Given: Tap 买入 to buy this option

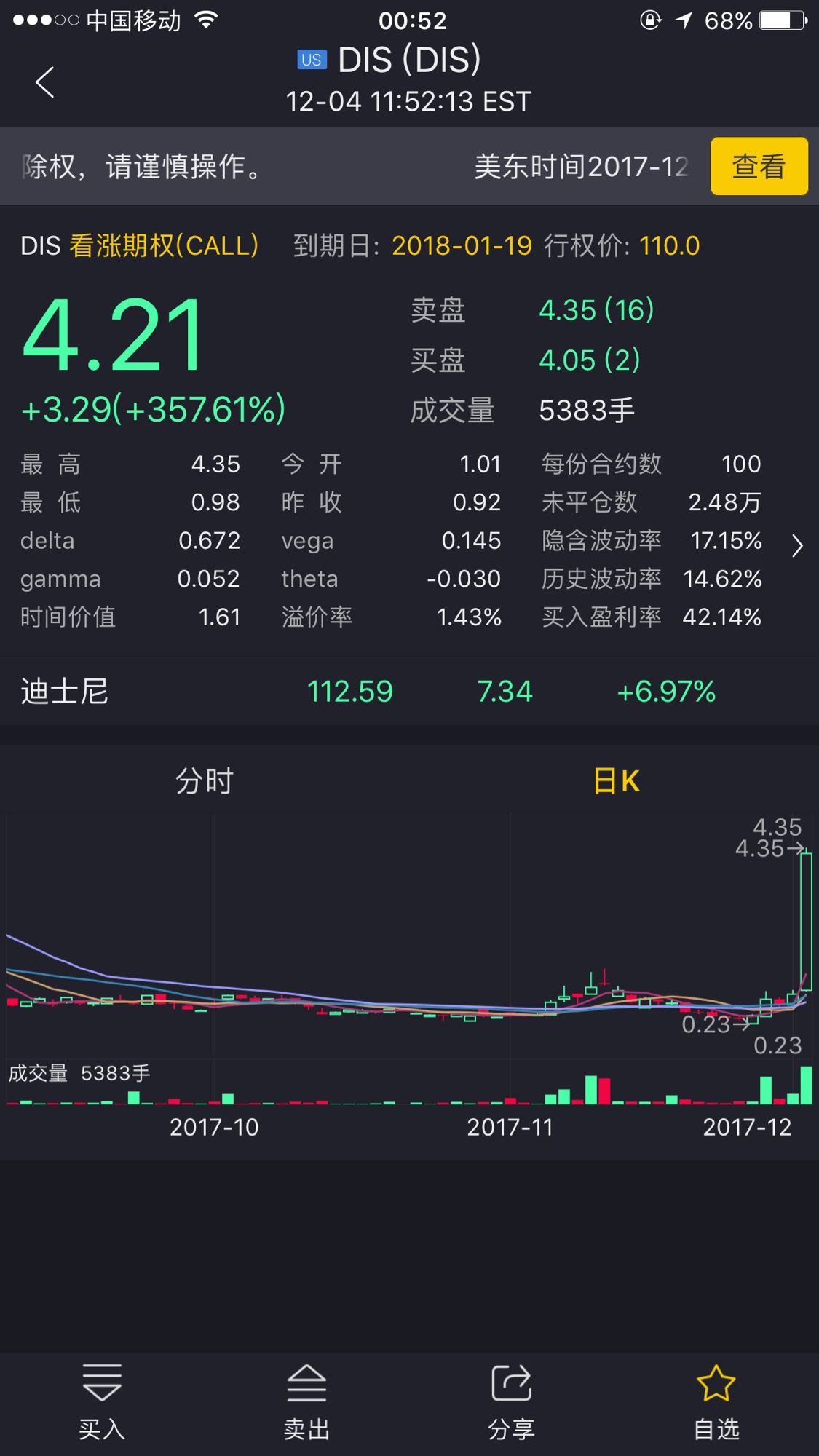Looking at the screenshot, I should (102, 1402).
